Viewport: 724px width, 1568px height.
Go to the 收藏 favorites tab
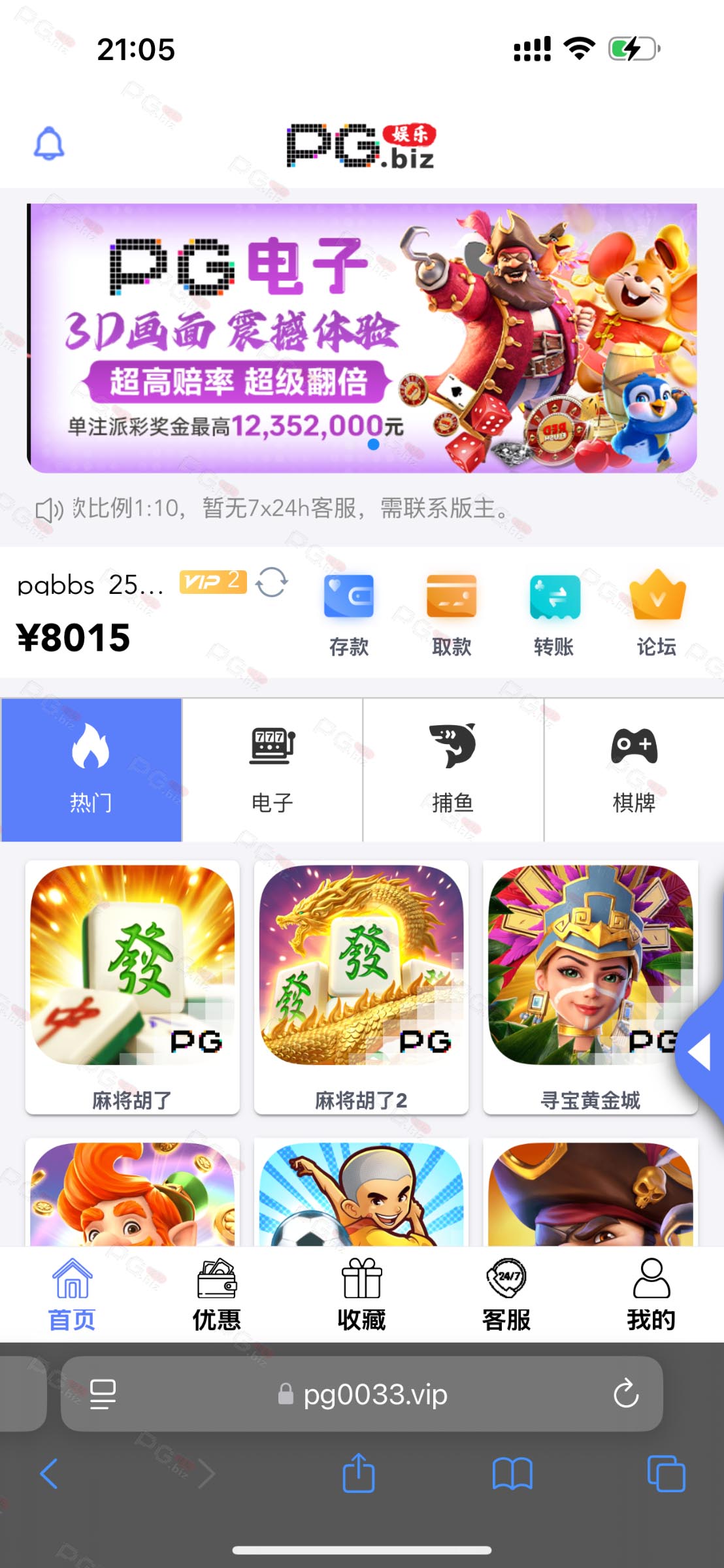tap(361, 1295)
